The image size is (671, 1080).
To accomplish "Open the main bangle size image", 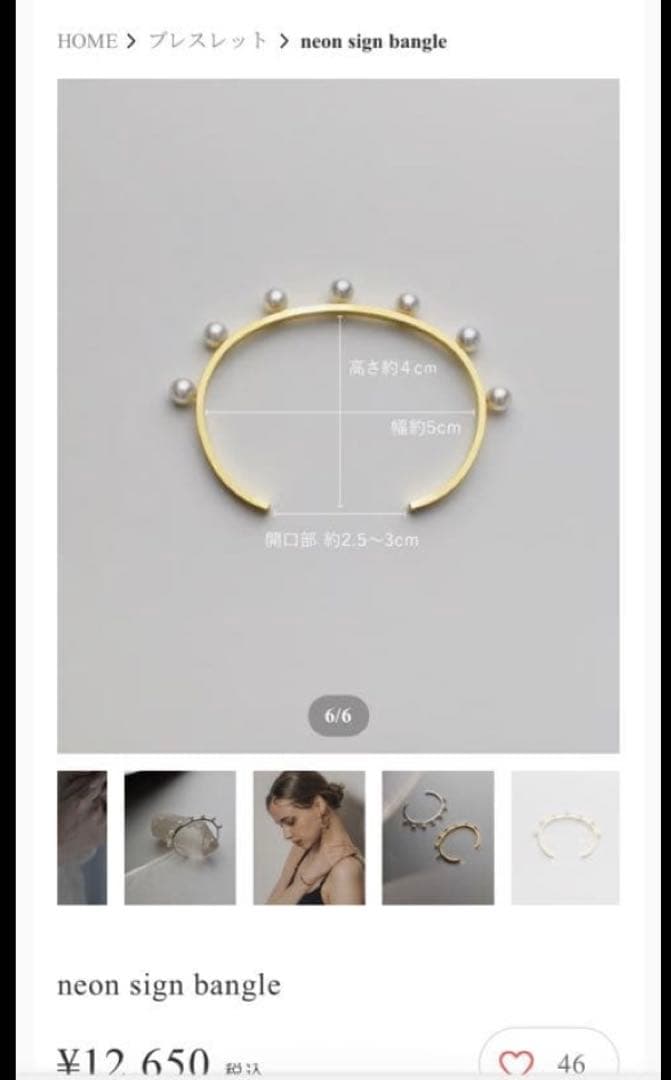I will (x=338, y=415).
